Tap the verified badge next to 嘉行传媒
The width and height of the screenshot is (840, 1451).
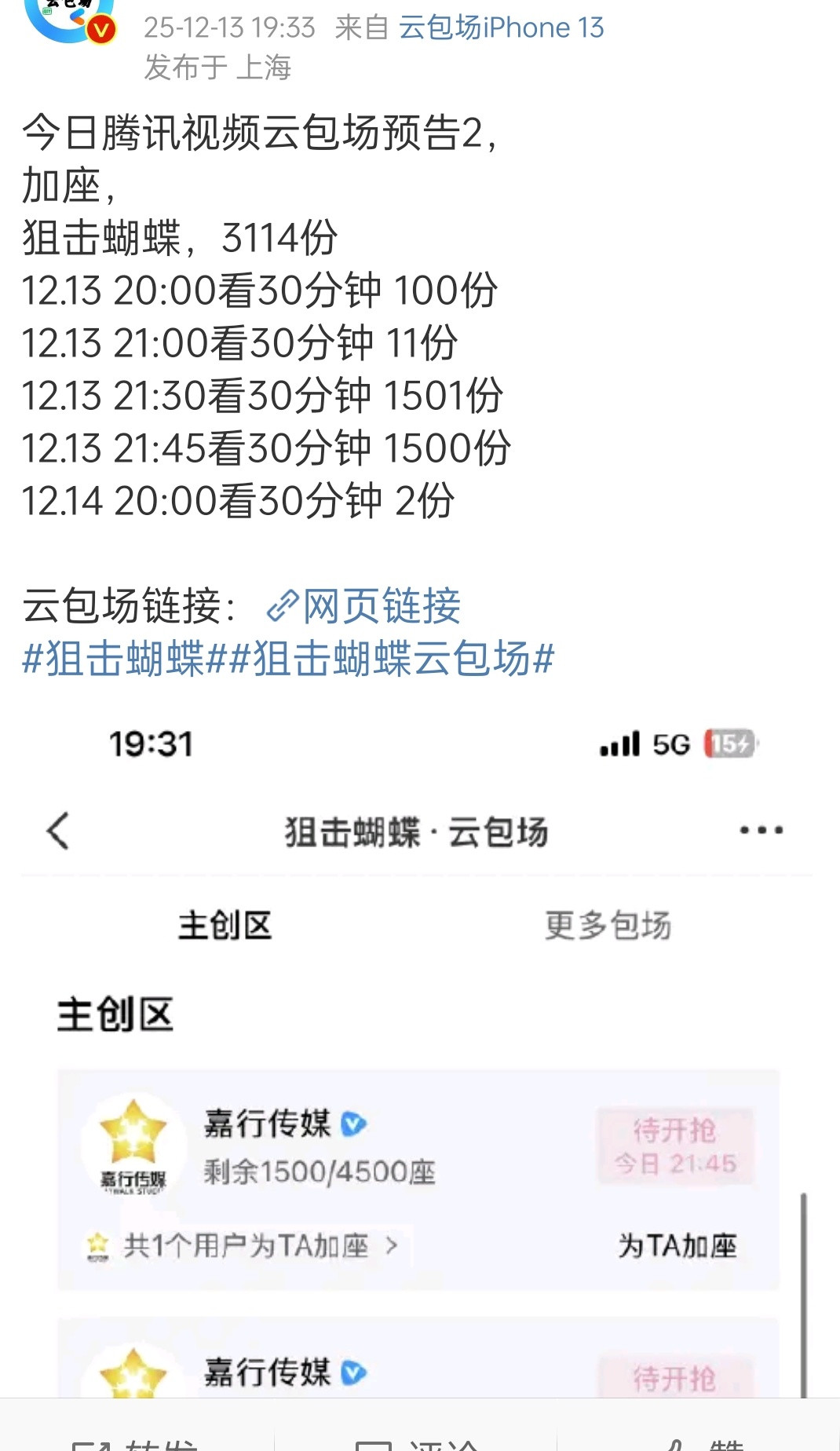(x=355, y=1123)
